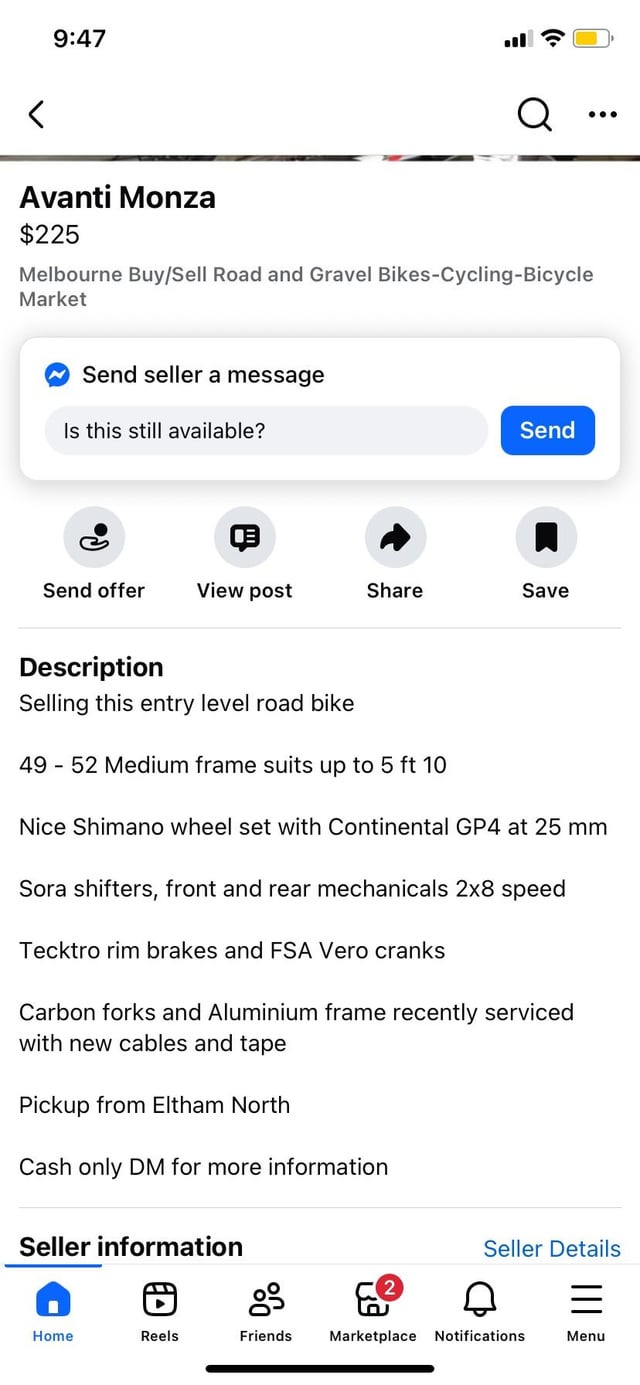The width and height of the screenshot is (640, 1385).
Task: Open the Friends tab
Action: click(266, 1311)
